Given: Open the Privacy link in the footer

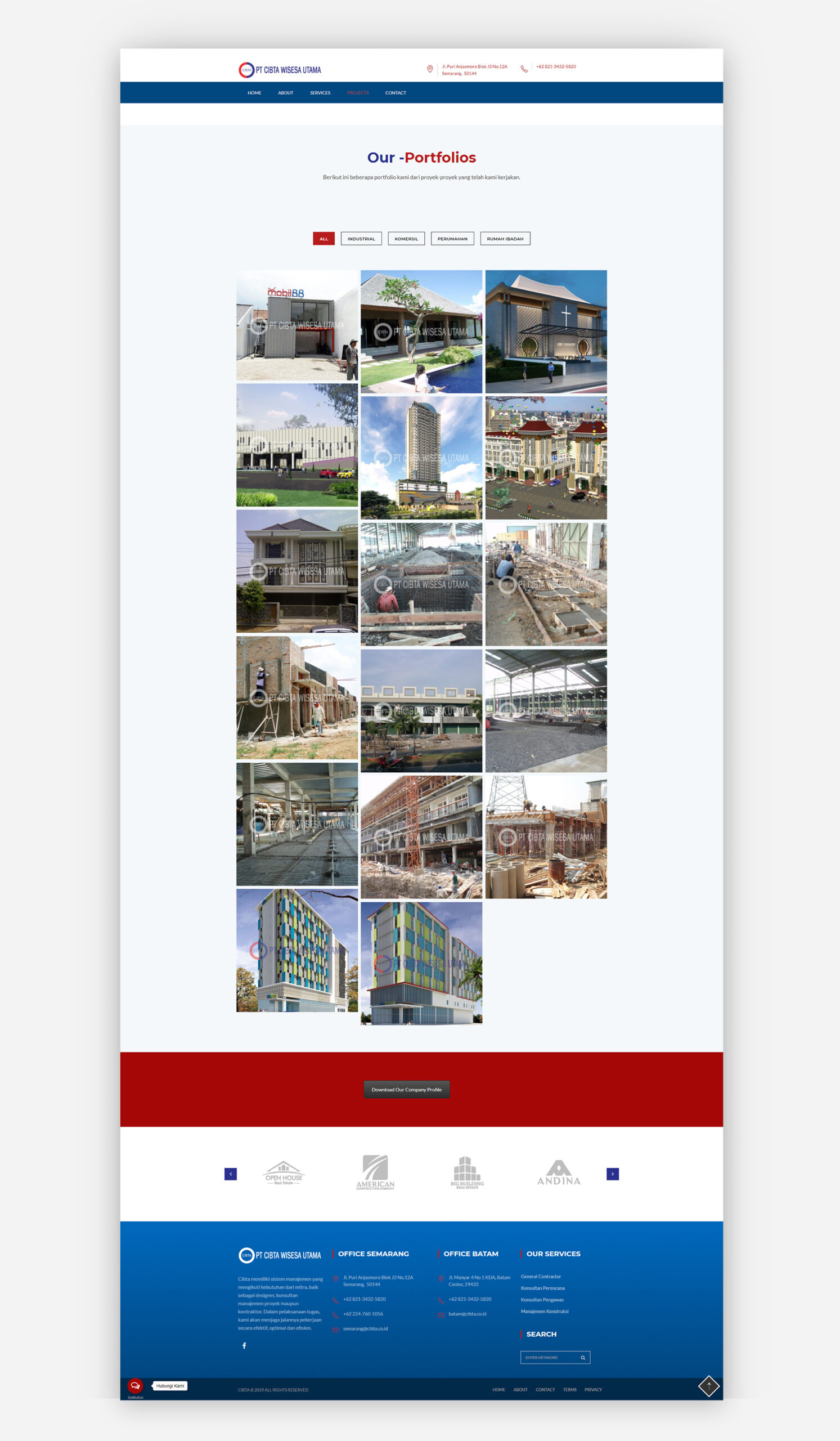Looking at the screenshot, I should pyautogui.click(x=592, y=1390).
